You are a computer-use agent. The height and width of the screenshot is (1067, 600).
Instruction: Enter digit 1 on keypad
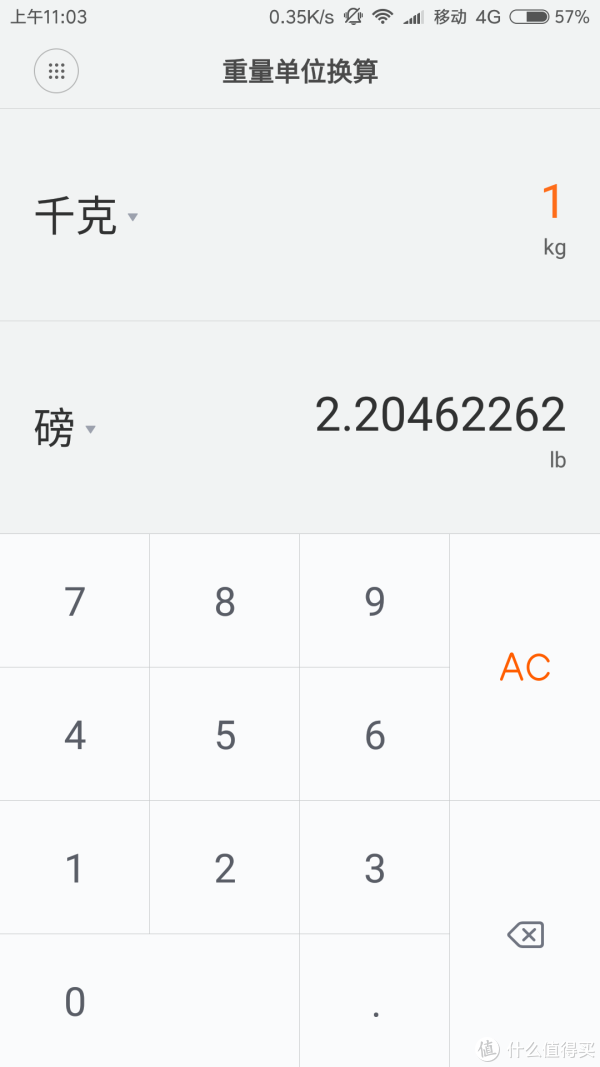click(74, 868)
